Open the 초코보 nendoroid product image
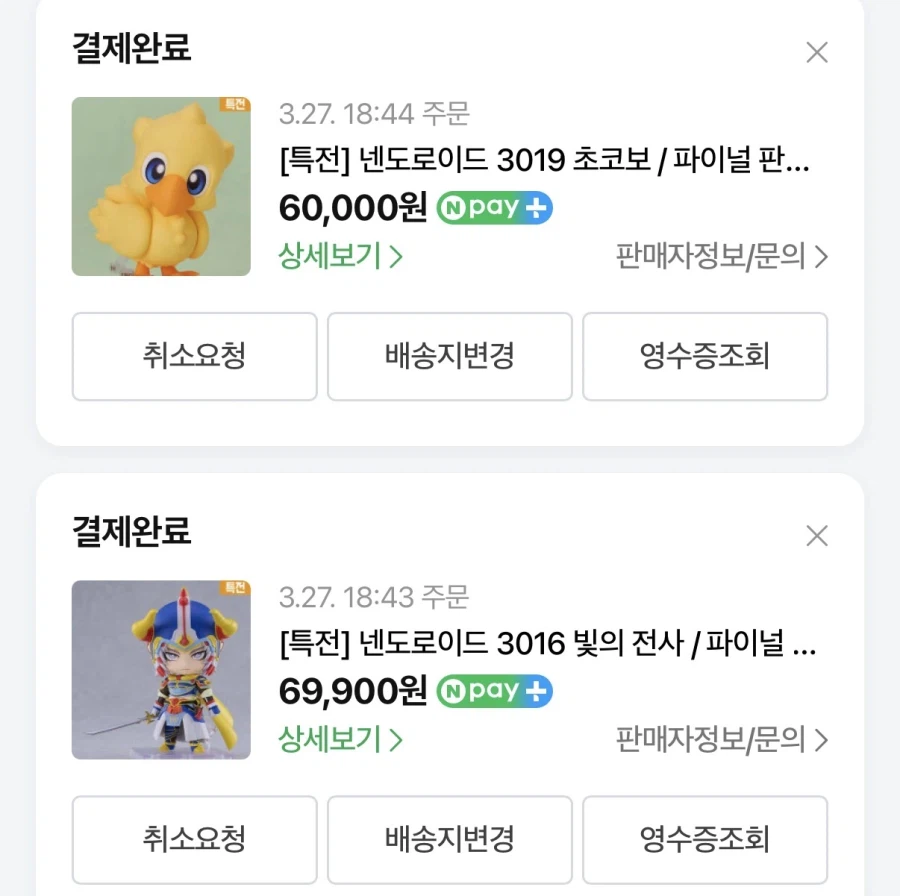Image resolution: width=900 pixels, height=896 pixels. pos(161,186)
